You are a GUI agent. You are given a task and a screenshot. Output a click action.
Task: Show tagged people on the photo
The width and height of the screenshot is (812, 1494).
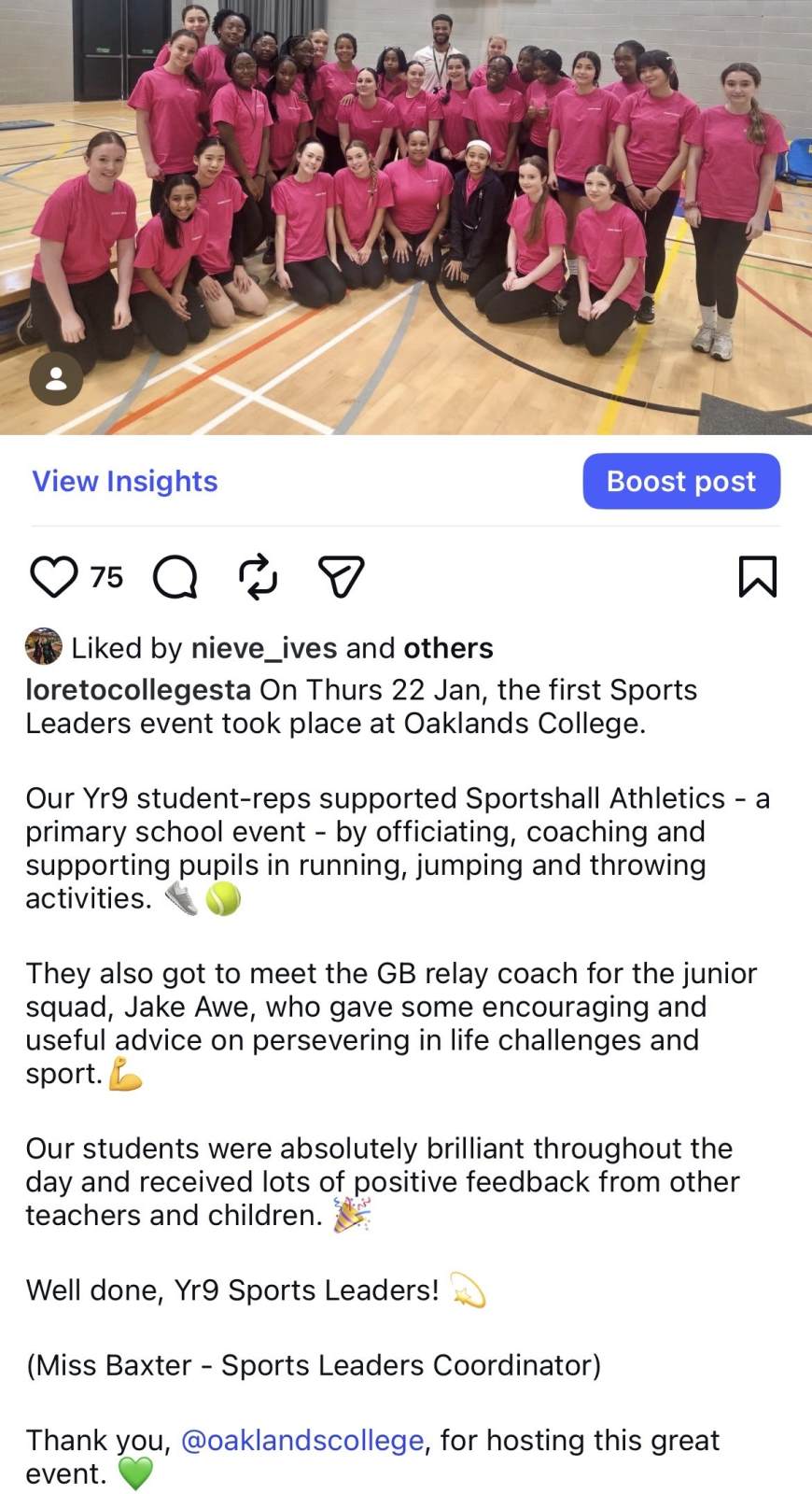[56, 378]
